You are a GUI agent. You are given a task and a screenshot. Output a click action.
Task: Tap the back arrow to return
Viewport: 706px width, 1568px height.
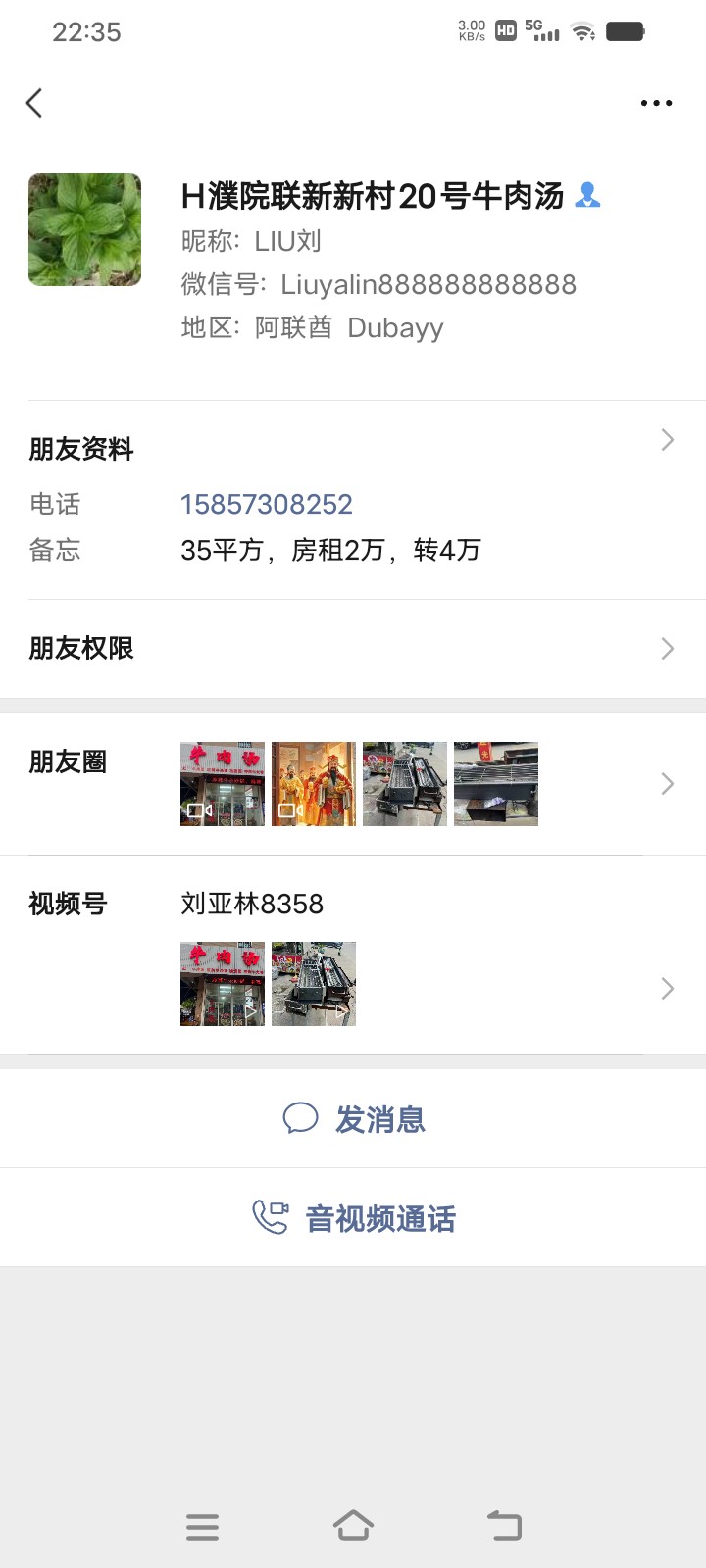pyautogui.click(x=34, y=102)
